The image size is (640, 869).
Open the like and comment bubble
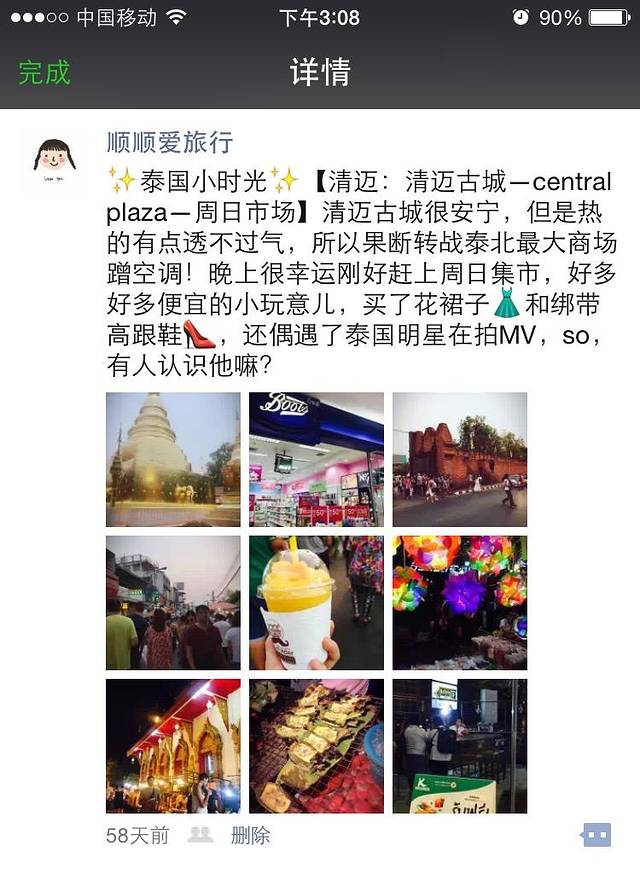click(x=596, y=834)
